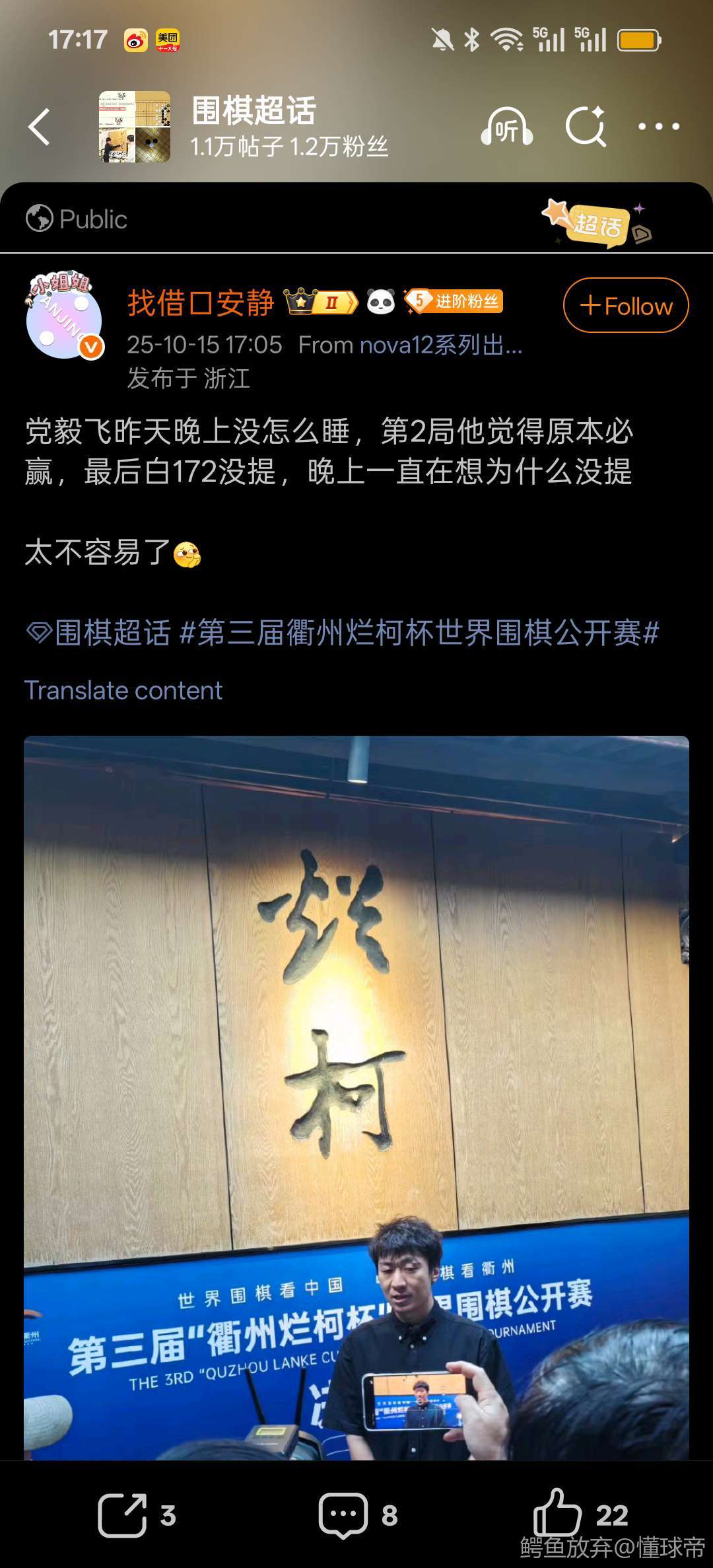The width and height of the screenshot is (713, 1568).
Task: Open the search icon in header
Action: tap(586, 125)
